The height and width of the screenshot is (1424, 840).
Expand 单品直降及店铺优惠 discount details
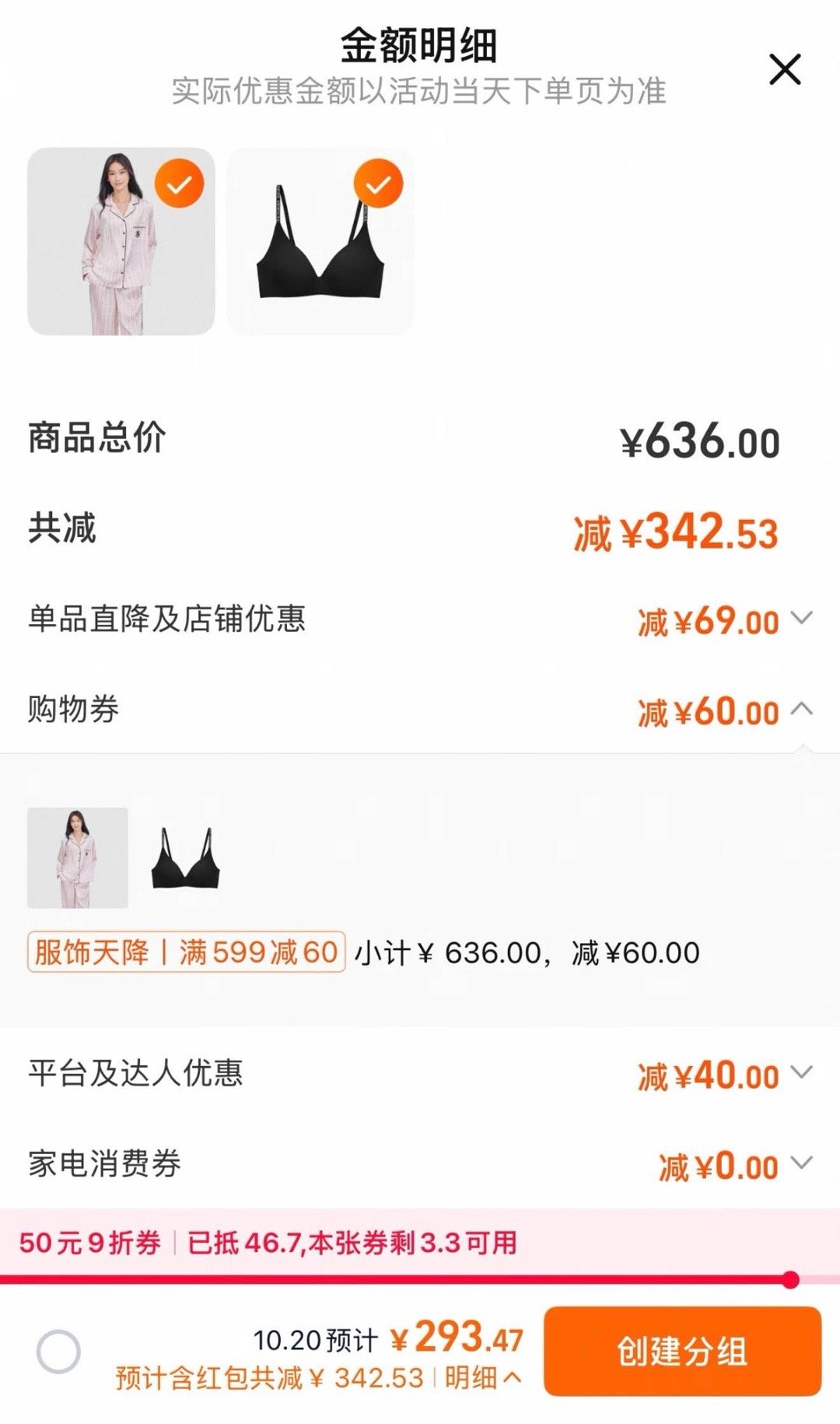point(801,619)
